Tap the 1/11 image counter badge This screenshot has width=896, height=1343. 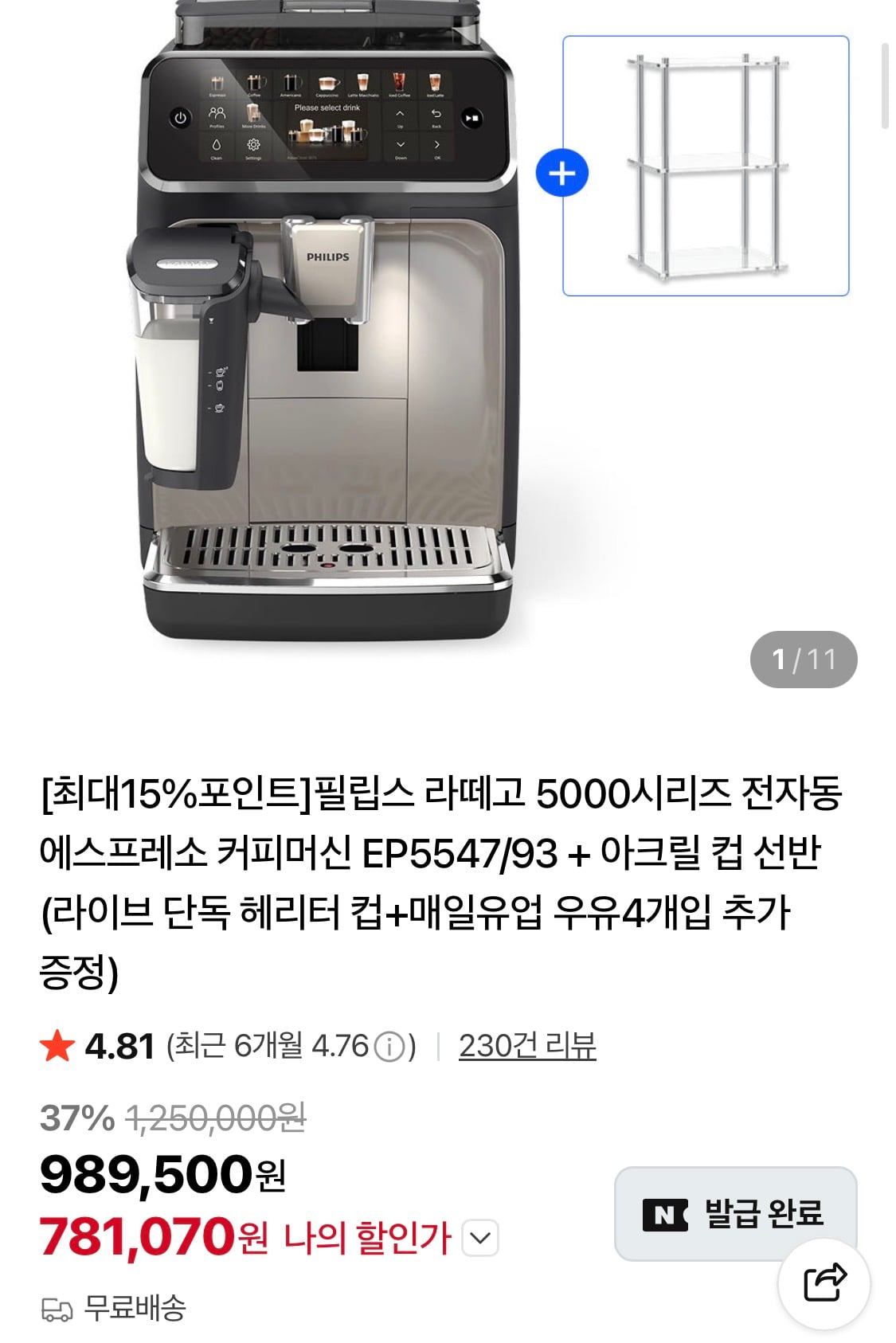804,660
